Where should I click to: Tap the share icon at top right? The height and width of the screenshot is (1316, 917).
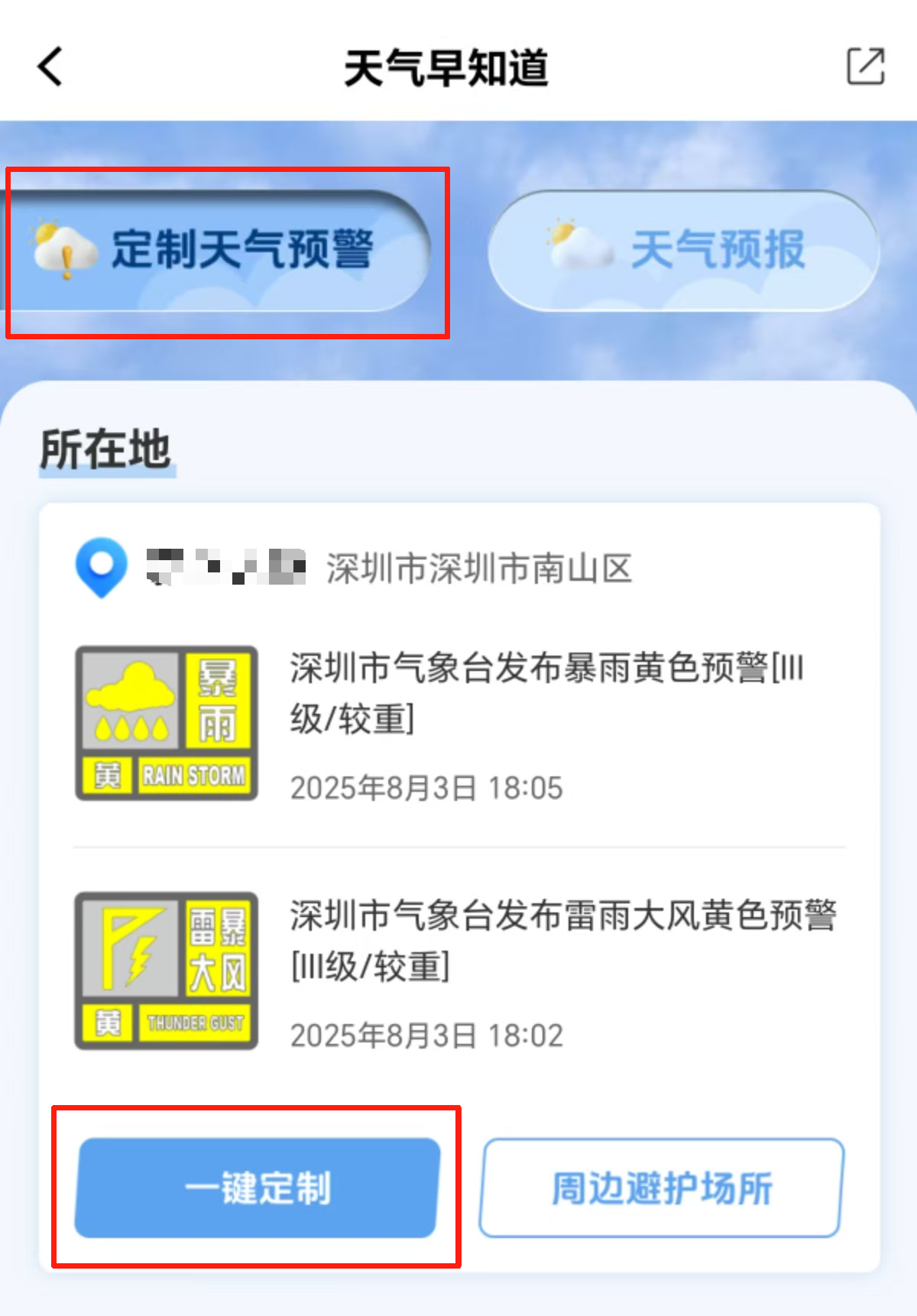865,67
